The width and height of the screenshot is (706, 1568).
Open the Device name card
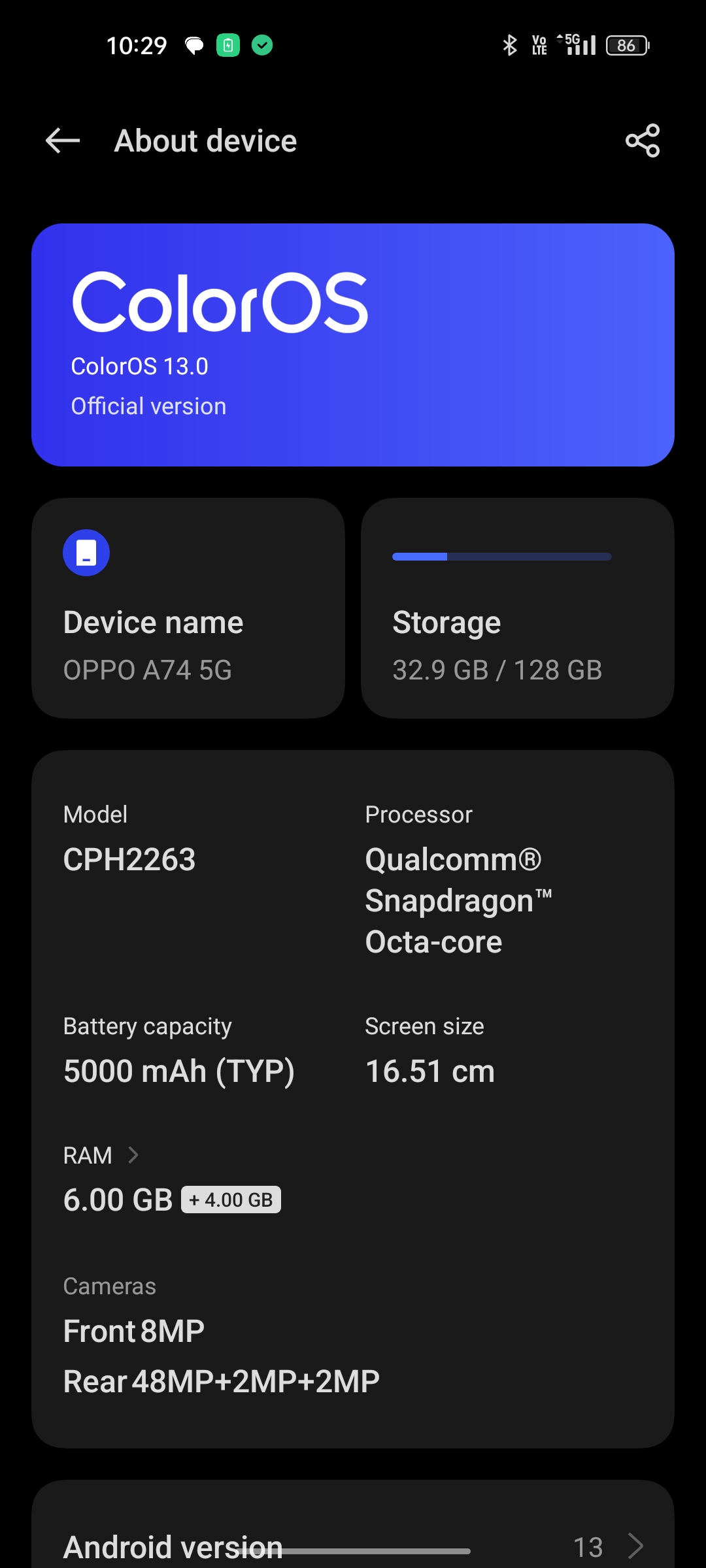[188, 608]
